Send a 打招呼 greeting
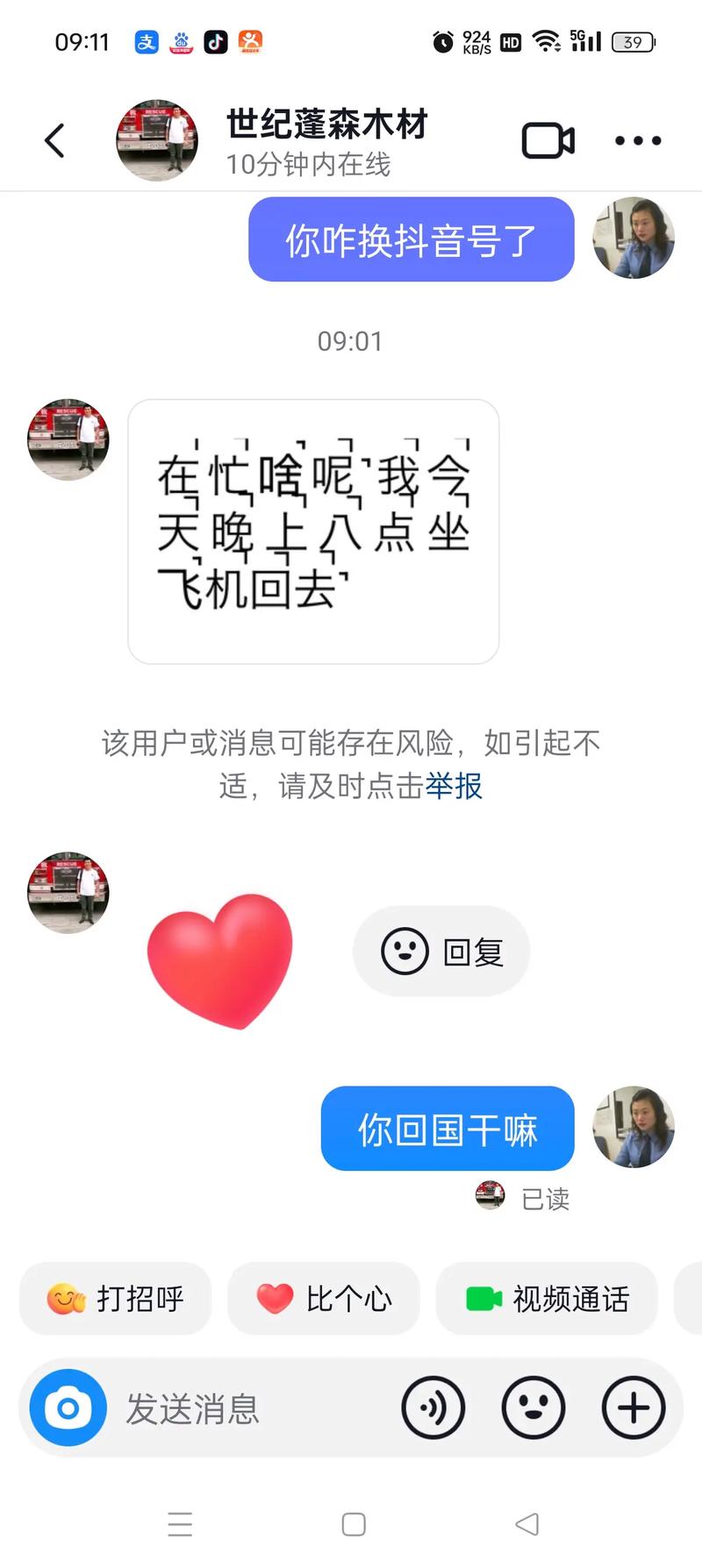This screenshot has width=702, height=1568. coord(116,1299)
